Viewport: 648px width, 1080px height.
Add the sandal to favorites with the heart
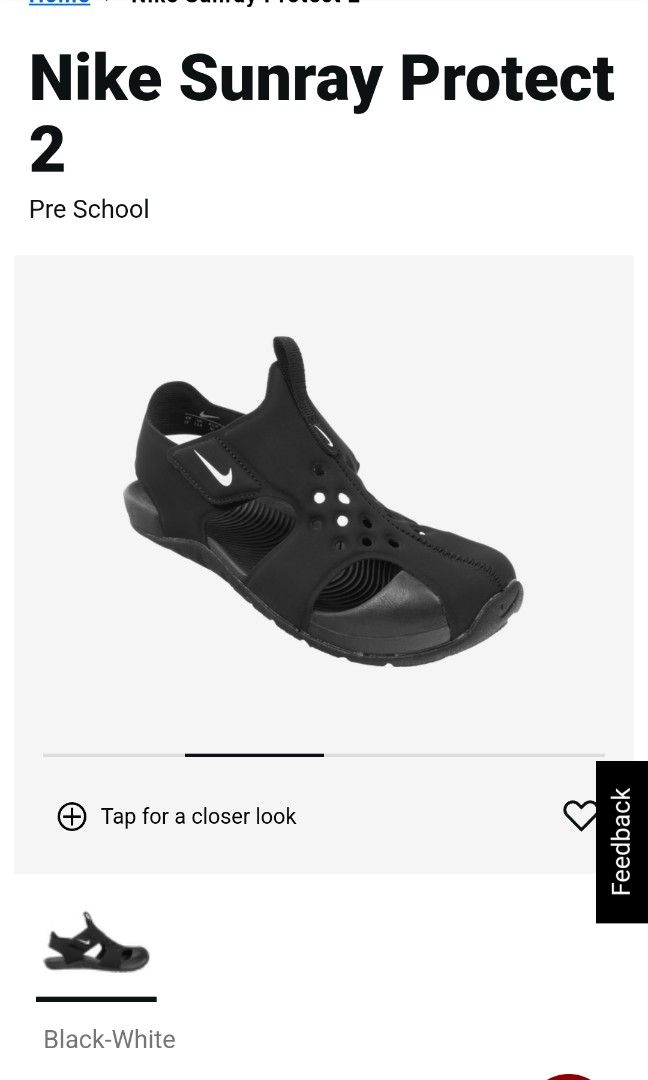(x=580, y=816)
